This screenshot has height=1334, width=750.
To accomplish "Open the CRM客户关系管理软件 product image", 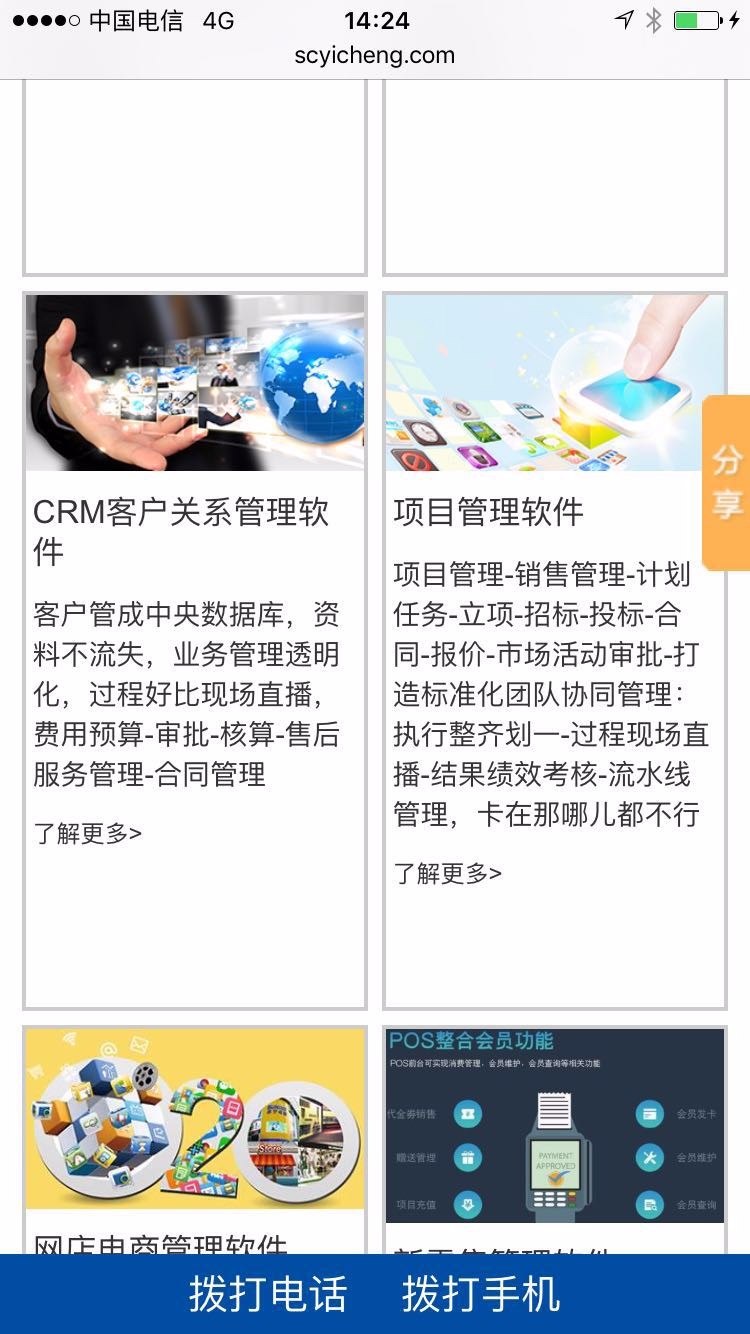I will coord(195,383).
